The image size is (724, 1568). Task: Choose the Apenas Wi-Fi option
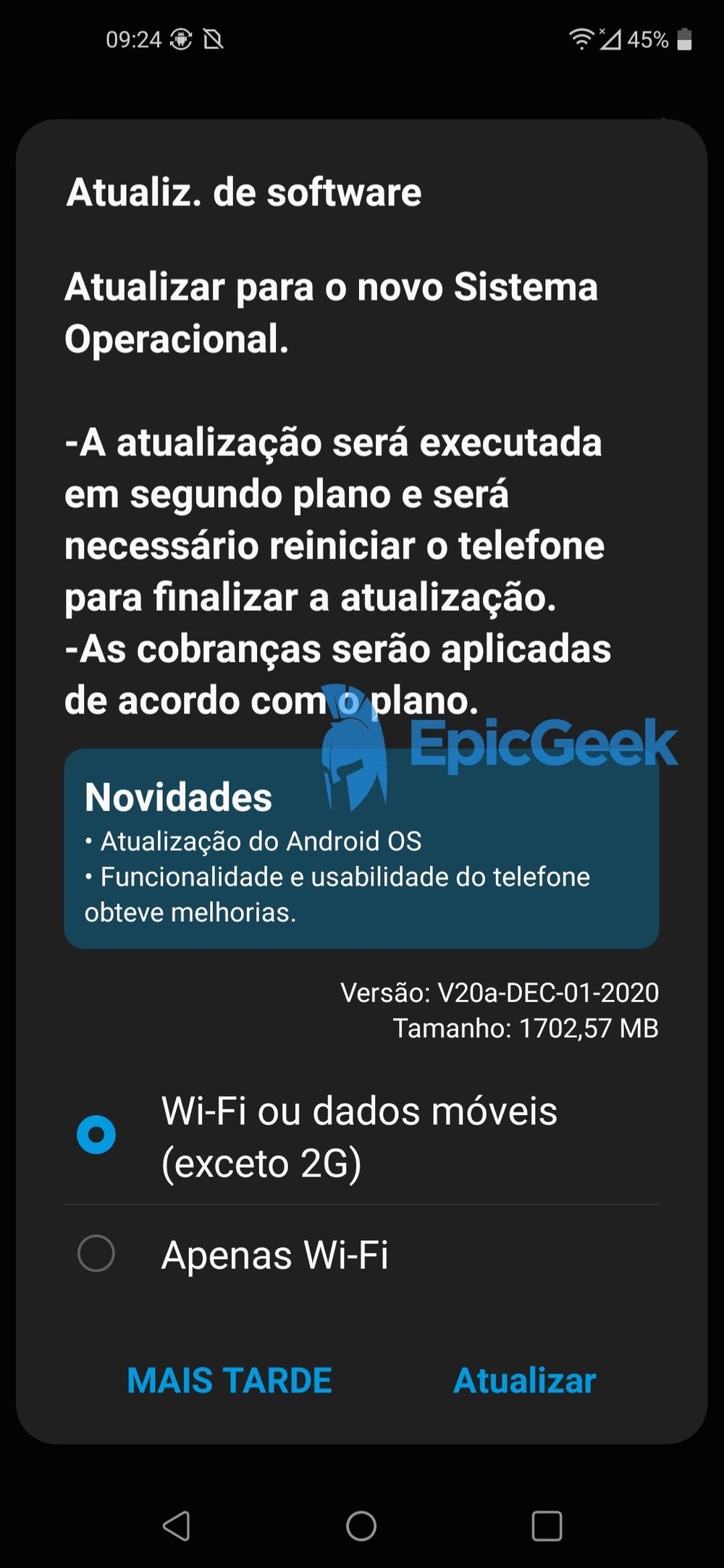[x=361, y=1254]
